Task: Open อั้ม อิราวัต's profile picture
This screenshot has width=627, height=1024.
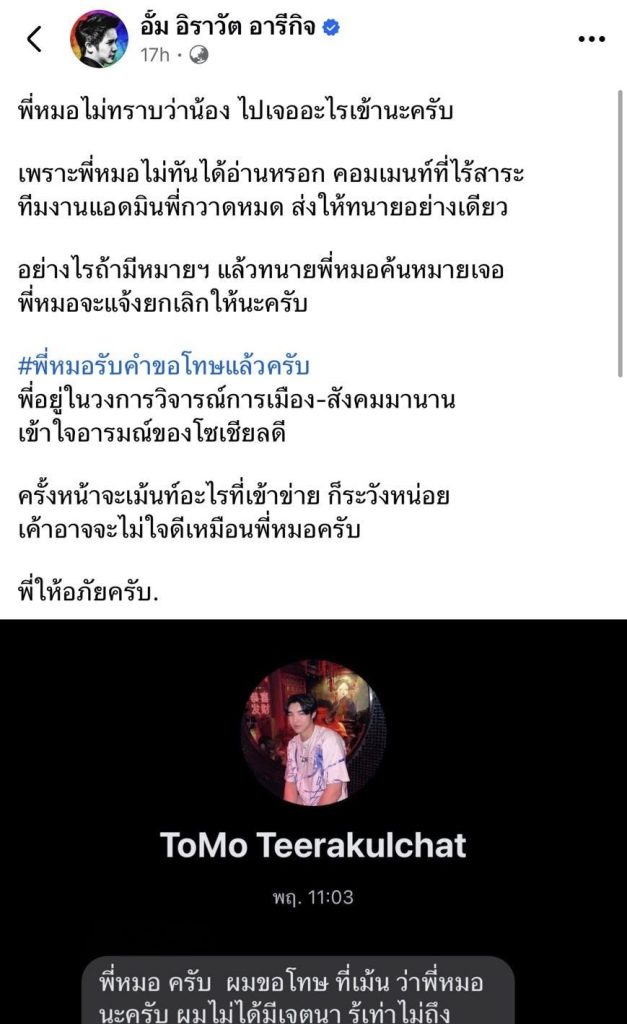Action: (x=97, y=38)
